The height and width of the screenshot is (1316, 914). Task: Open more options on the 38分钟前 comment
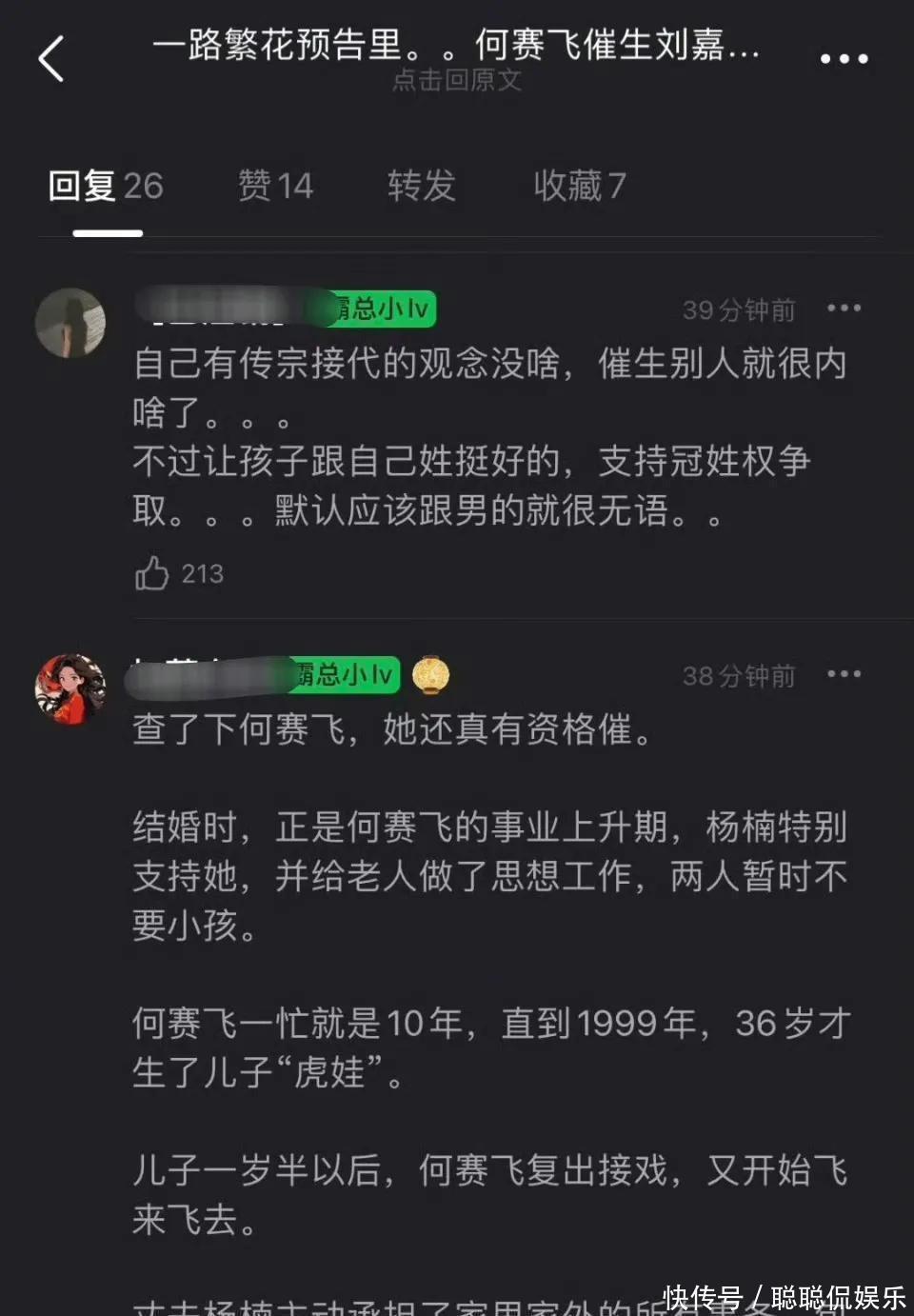844,674
